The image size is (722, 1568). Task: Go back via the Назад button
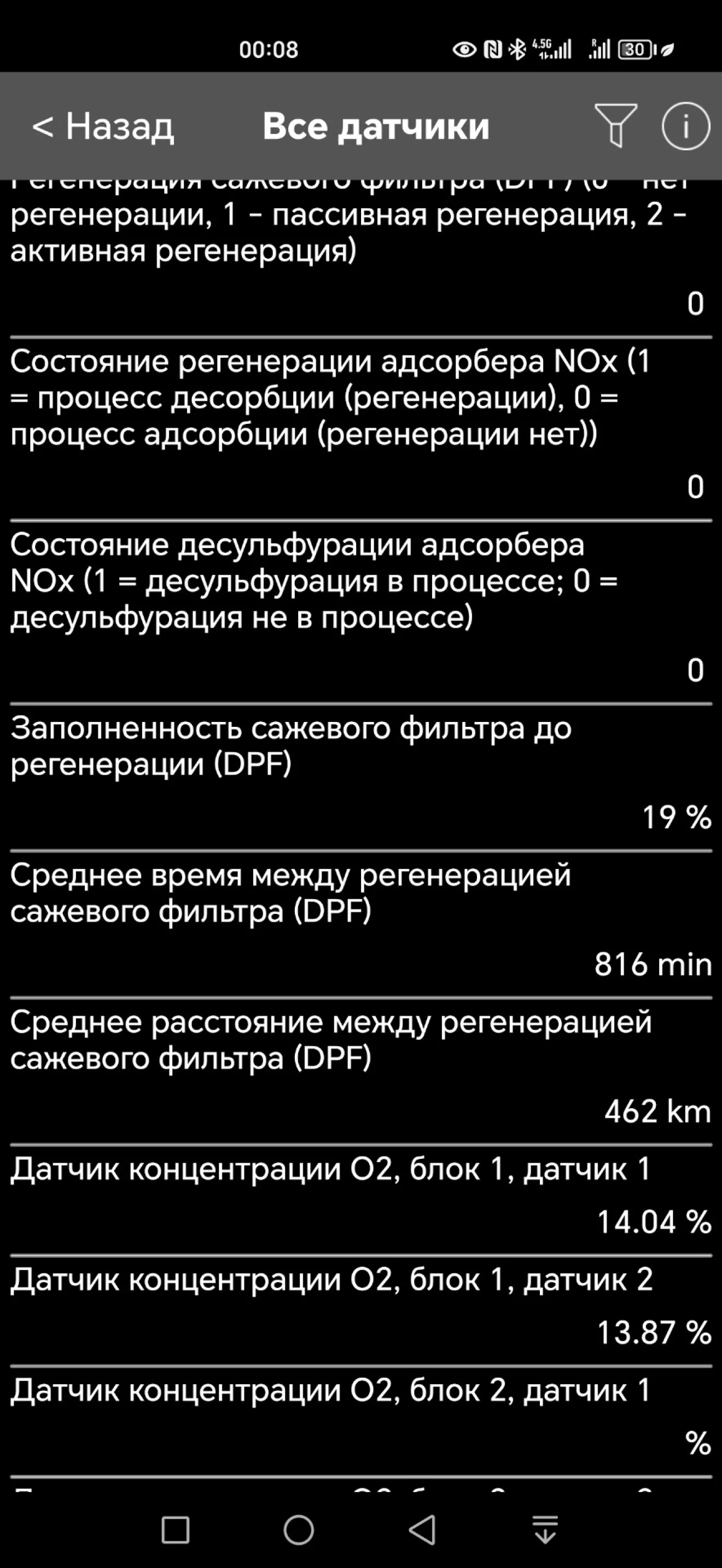pos(102,126)
